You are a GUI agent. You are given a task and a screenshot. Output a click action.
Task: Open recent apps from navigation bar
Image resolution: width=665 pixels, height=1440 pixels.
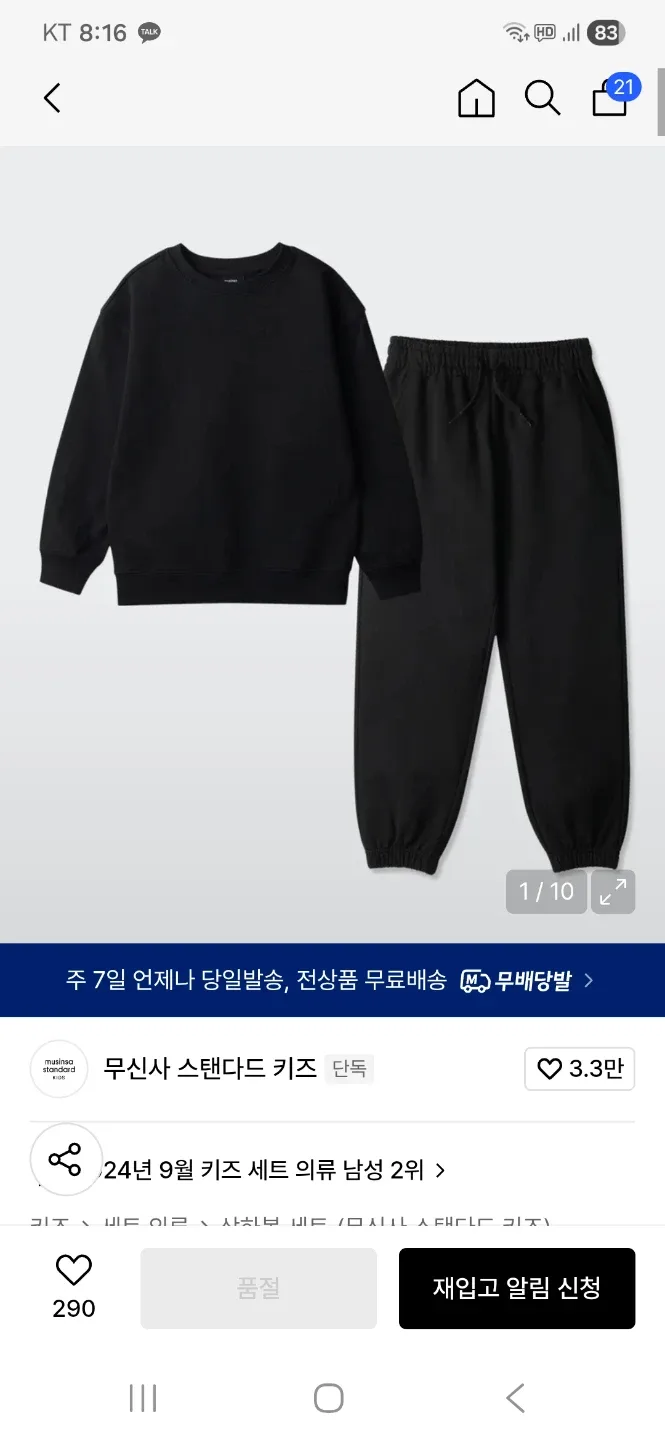[x=143, y=1398]
